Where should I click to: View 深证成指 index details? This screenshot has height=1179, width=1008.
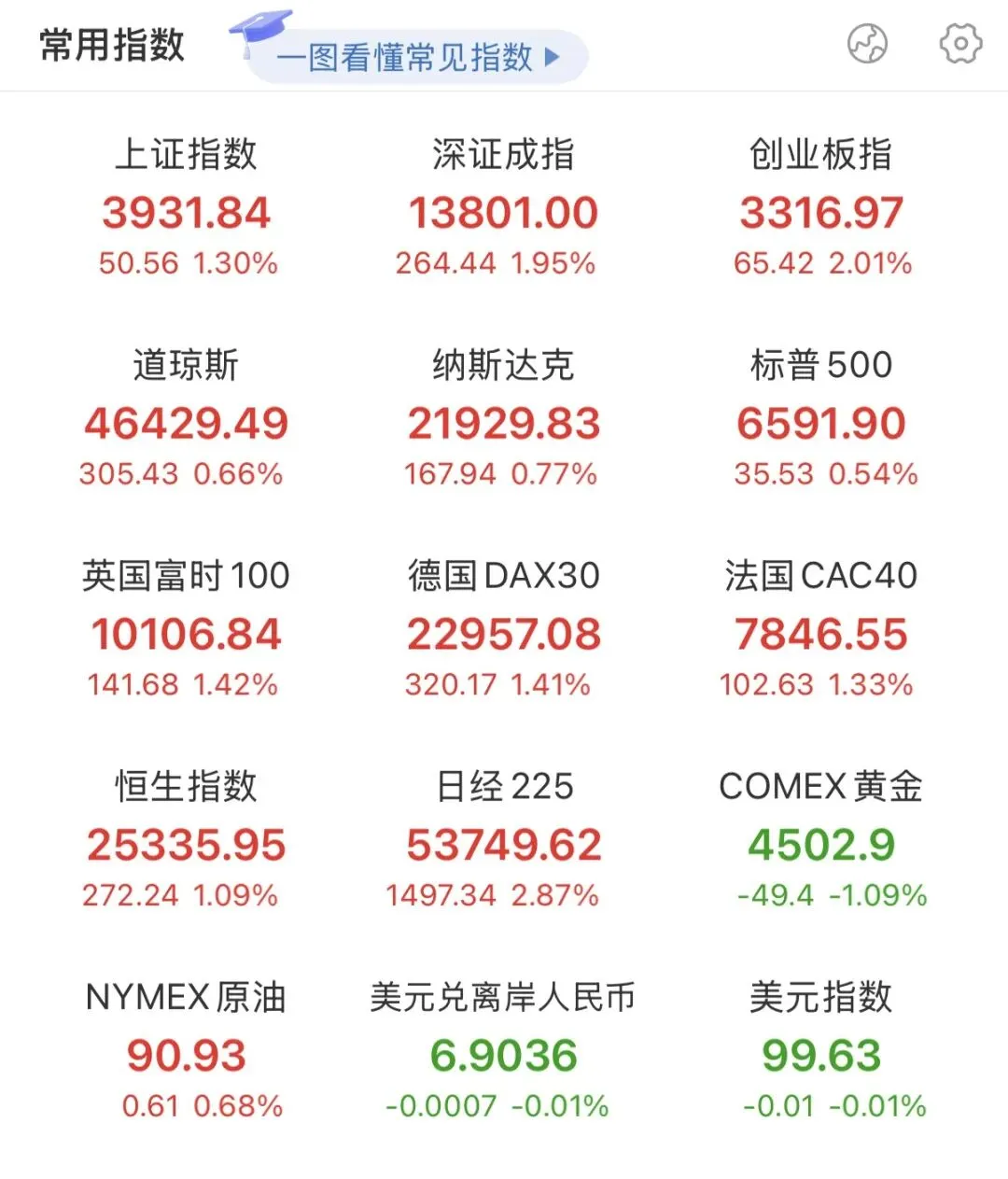[503, 210]
